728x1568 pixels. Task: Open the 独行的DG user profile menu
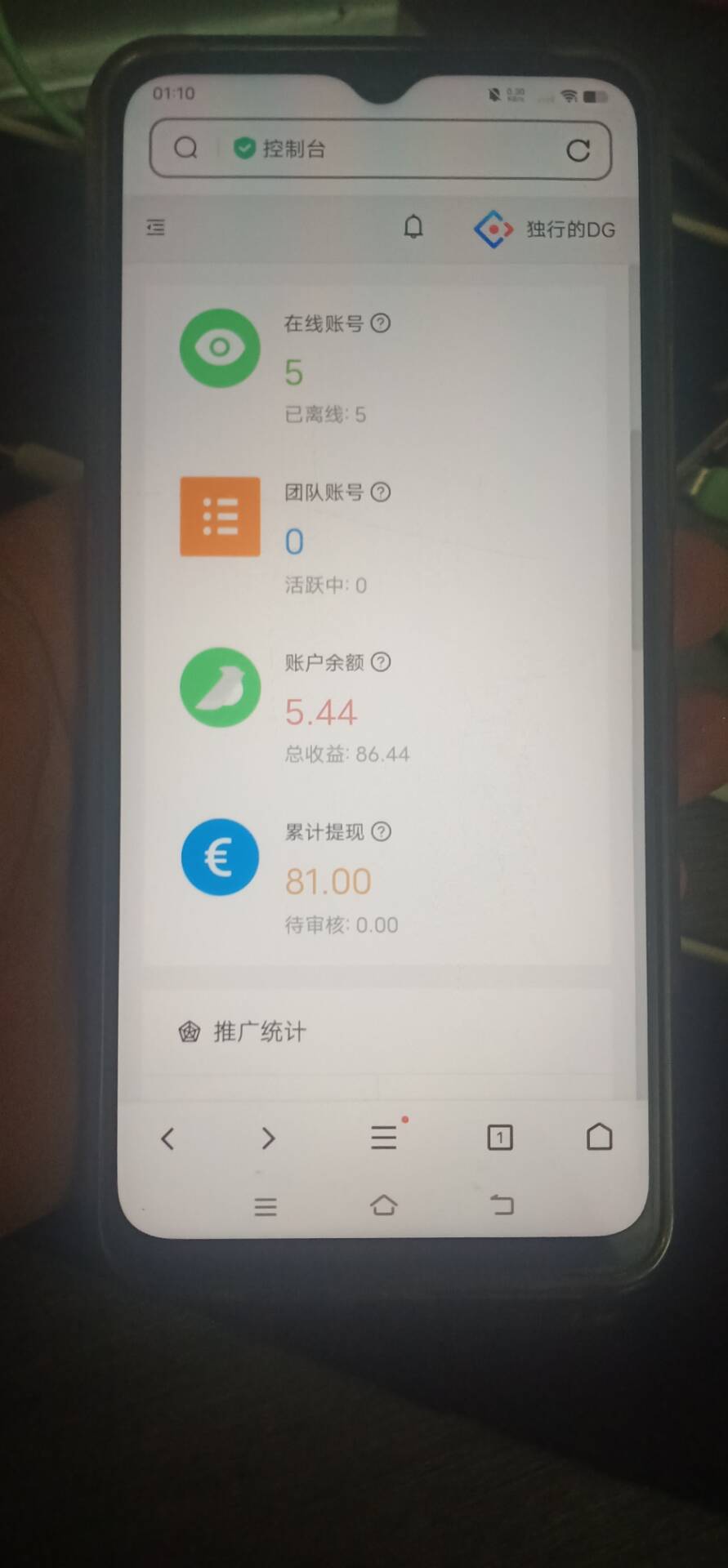(544, 229)
